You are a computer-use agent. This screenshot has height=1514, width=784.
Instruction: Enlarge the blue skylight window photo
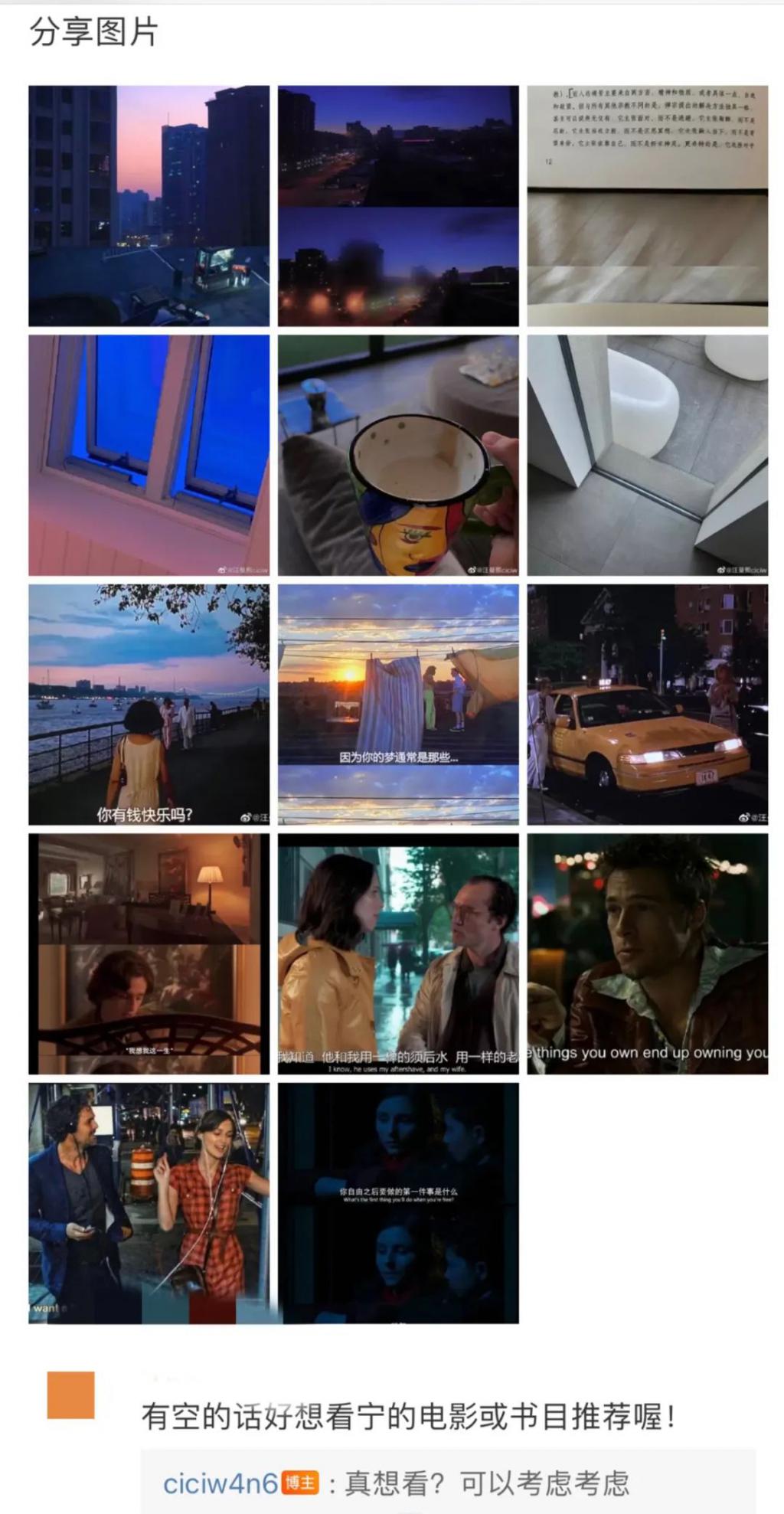pyautogui.click(x=149, y=455)
